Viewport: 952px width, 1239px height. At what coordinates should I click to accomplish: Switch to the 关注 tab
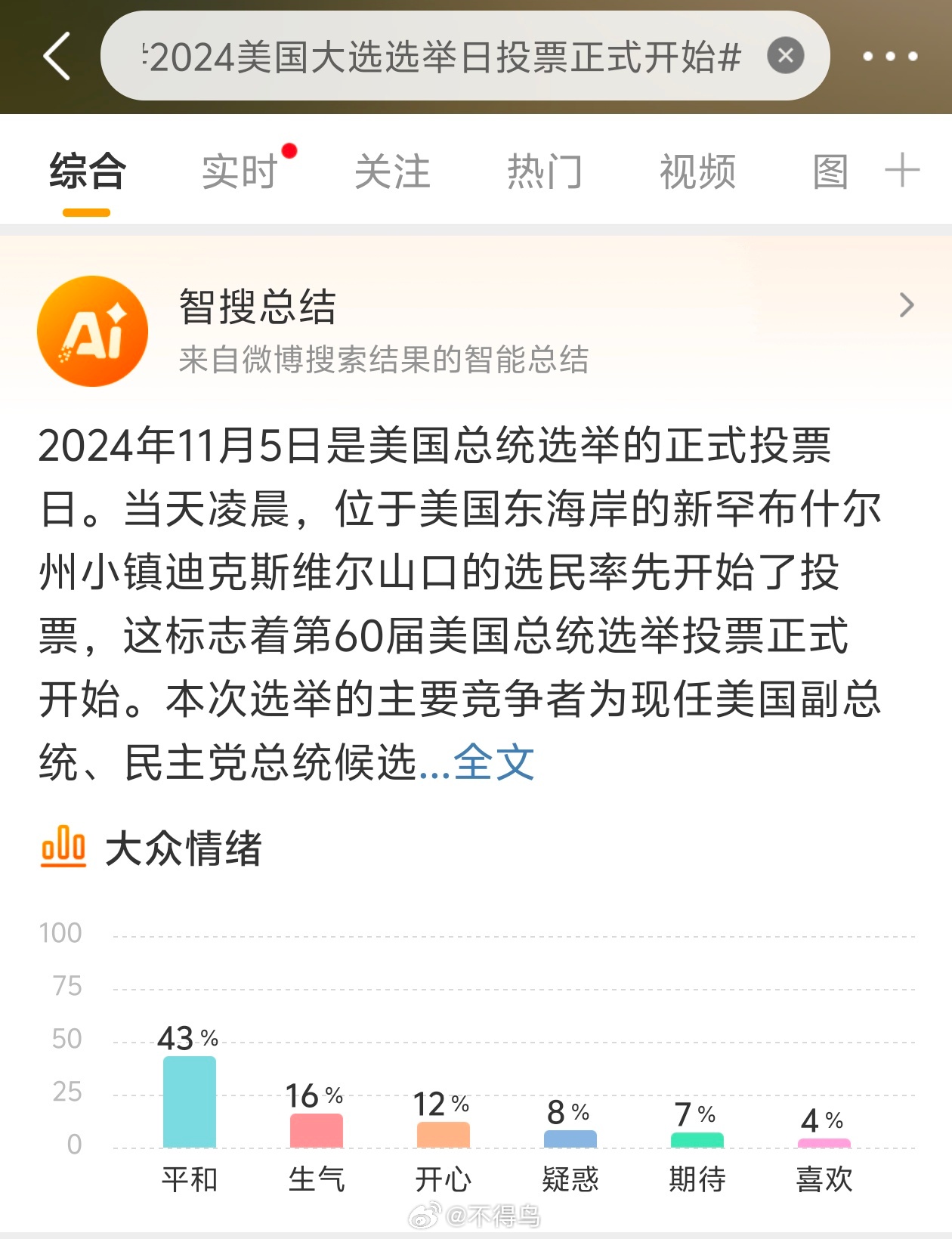[394, 172]
